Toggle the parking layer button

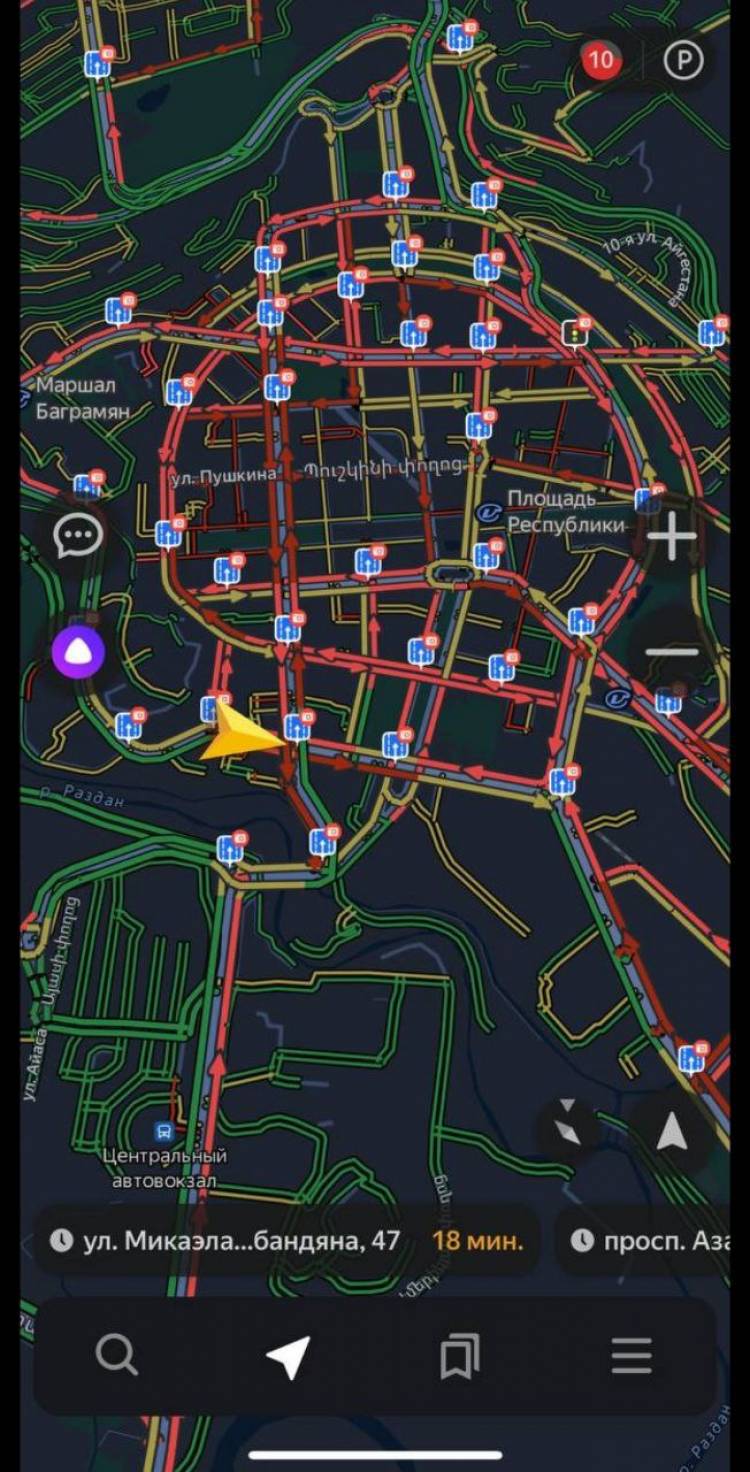[x=684, y=60]
